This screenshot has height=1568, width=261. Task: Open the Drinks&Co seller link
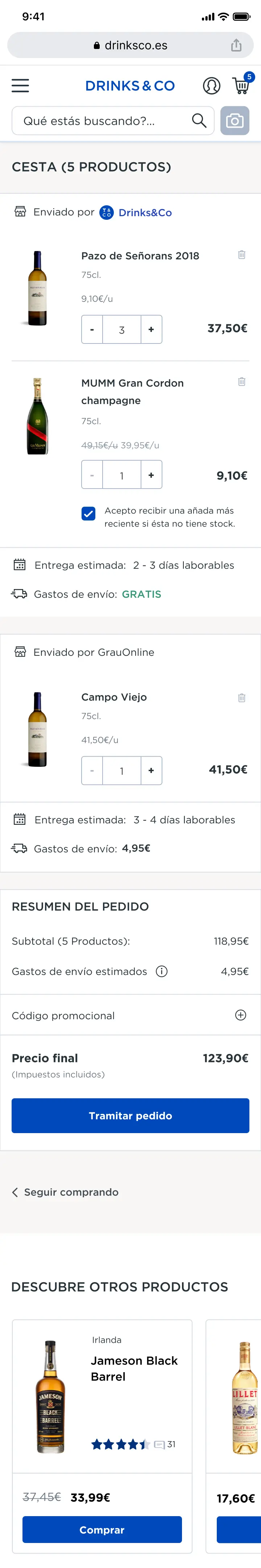click(145, 213)
